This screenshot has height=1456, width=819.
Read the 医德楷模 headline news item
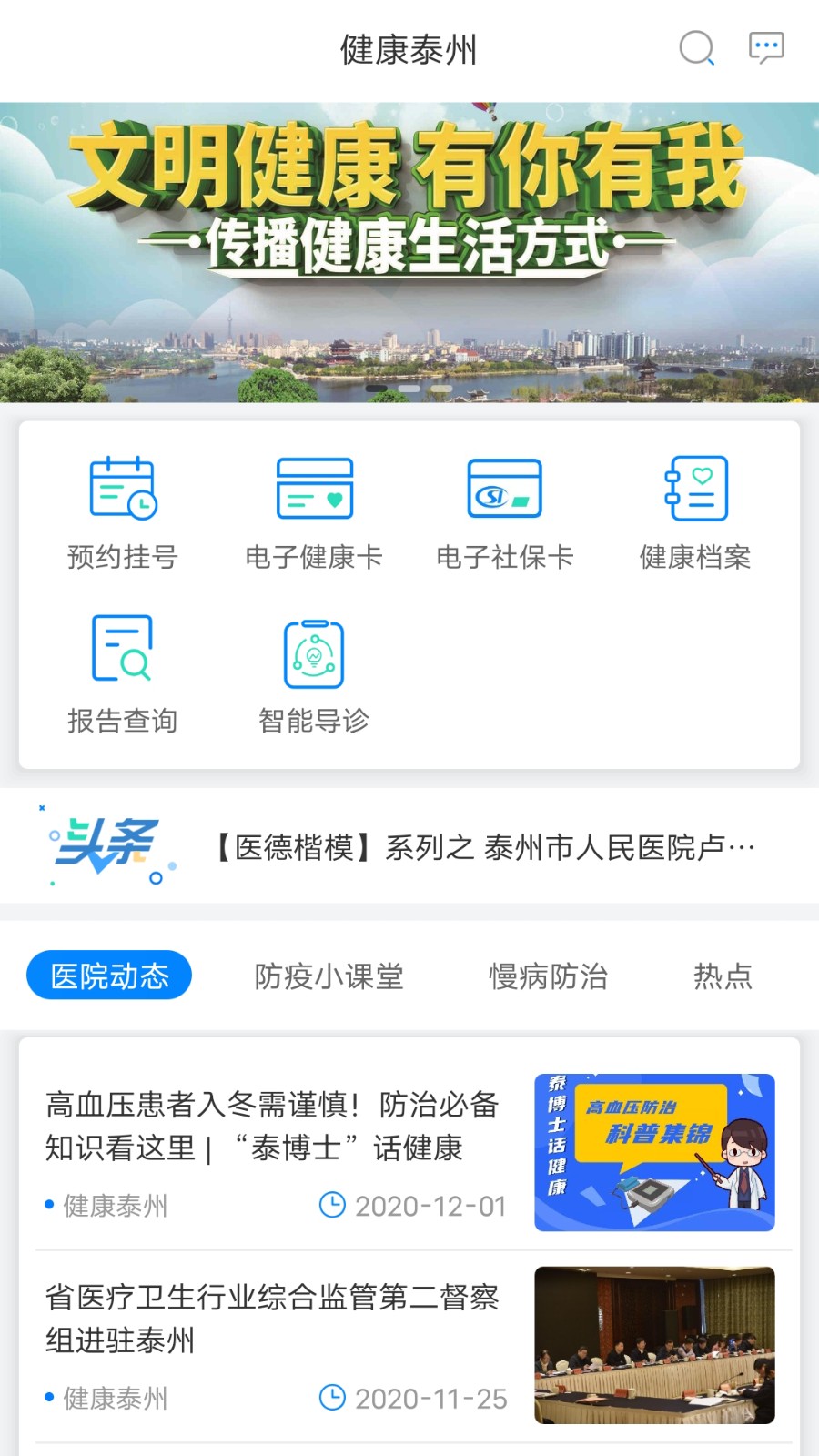click(482, 846)
